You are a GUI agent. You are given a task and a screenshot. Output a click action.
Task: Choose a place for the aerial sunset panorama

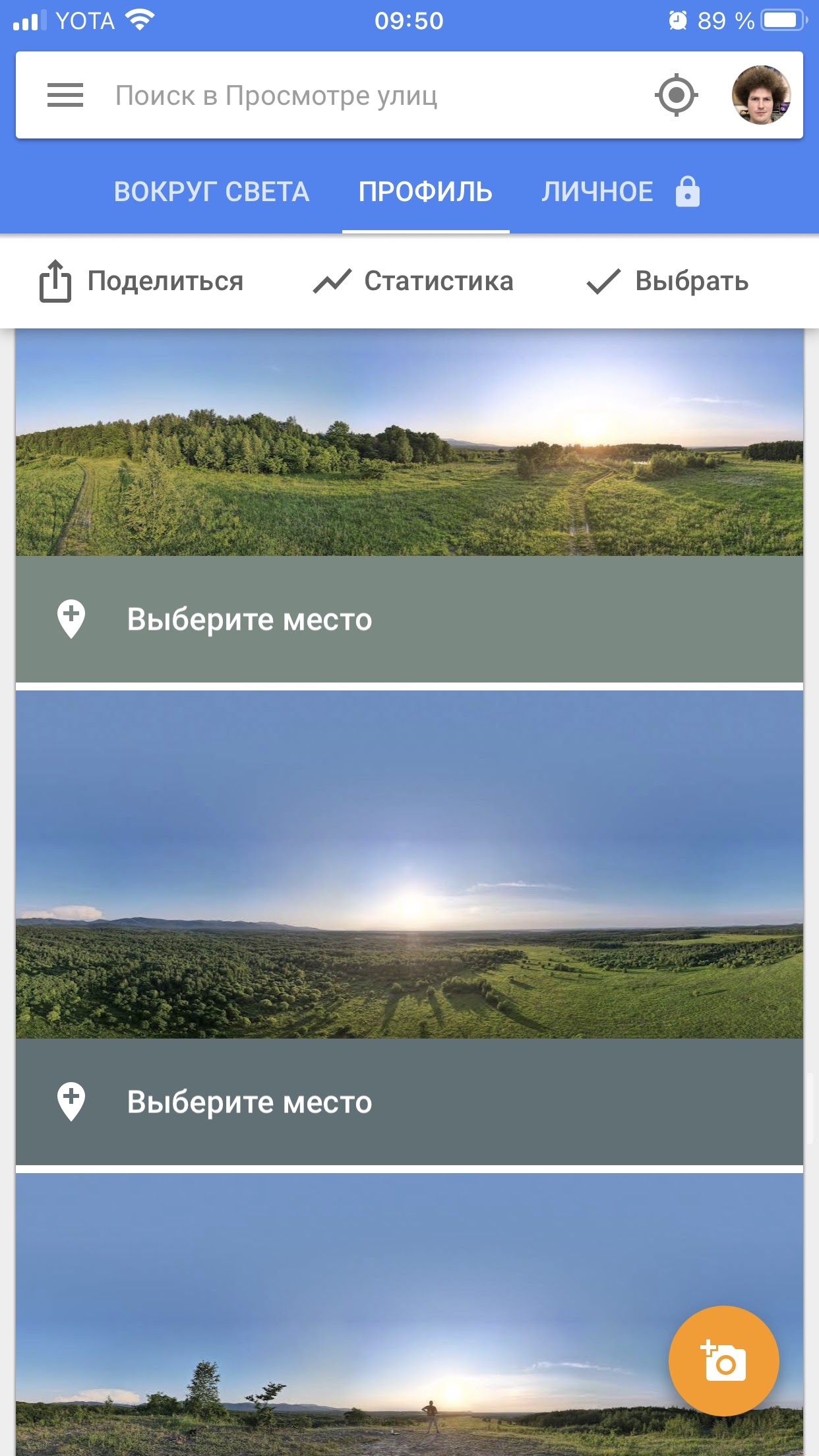409,1102
